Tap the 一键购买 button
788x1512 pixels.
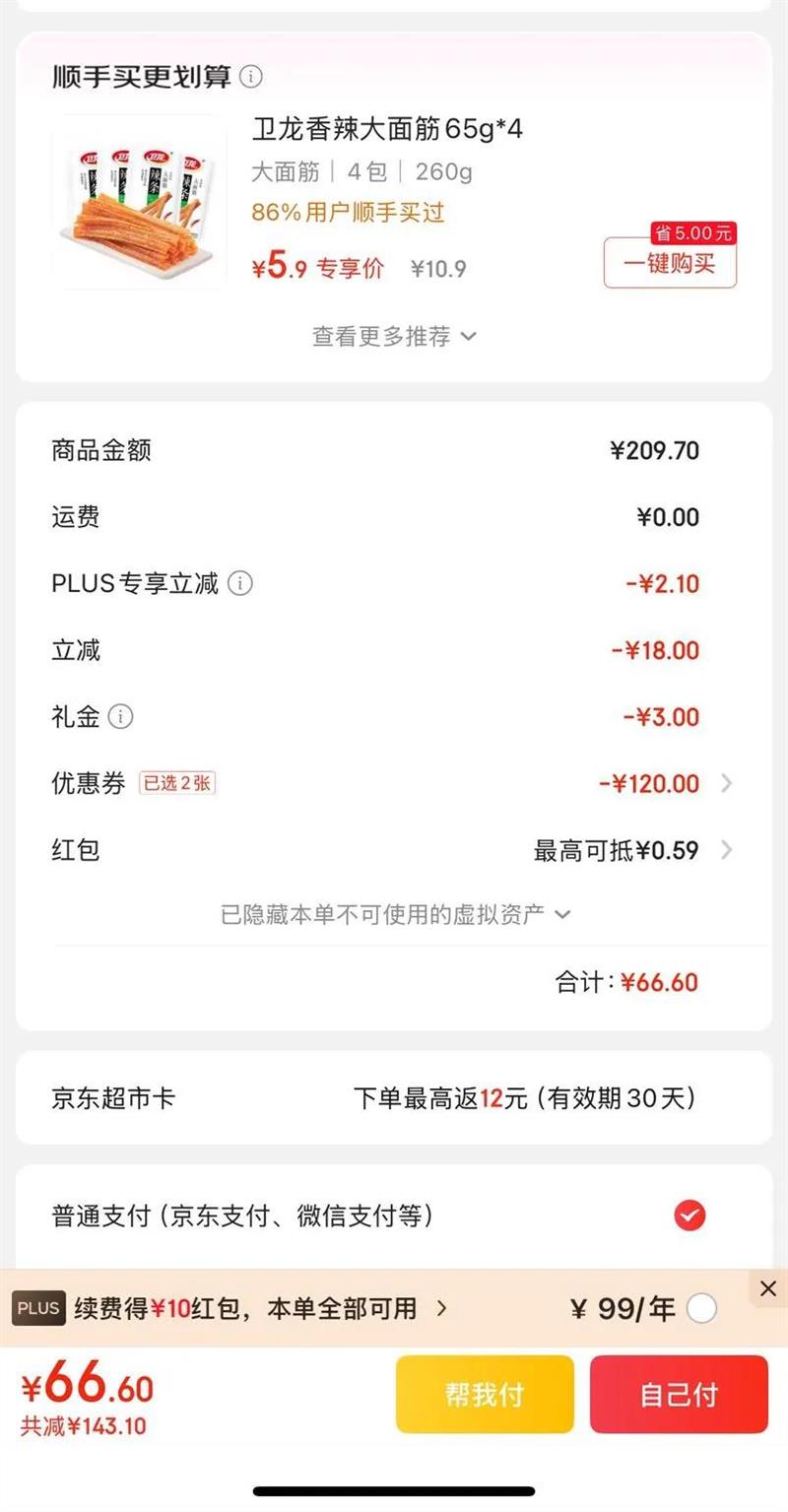point(670,263)
